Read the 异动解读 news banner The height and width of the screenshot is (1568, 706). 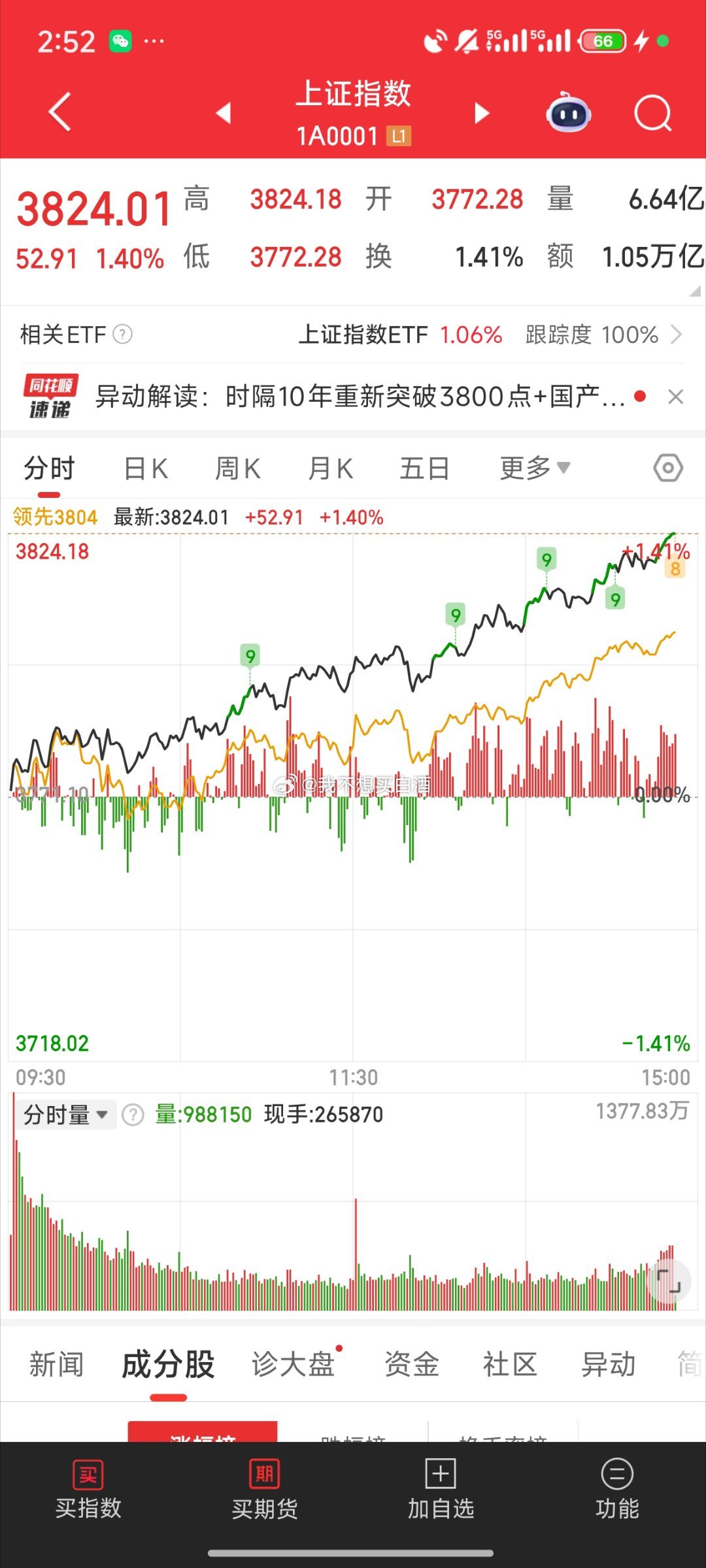(x=360, y=397)
